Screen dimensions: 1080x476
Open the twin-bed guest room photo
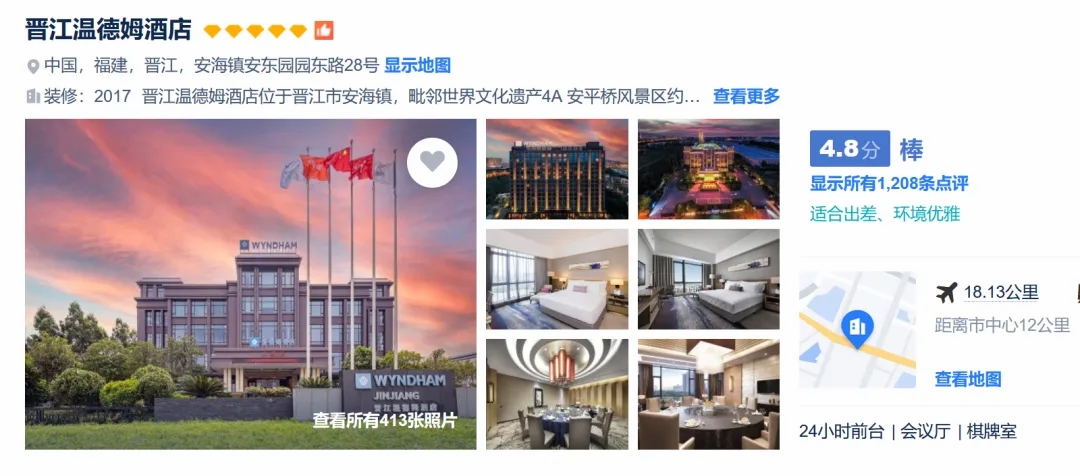[x=708, y=279]
